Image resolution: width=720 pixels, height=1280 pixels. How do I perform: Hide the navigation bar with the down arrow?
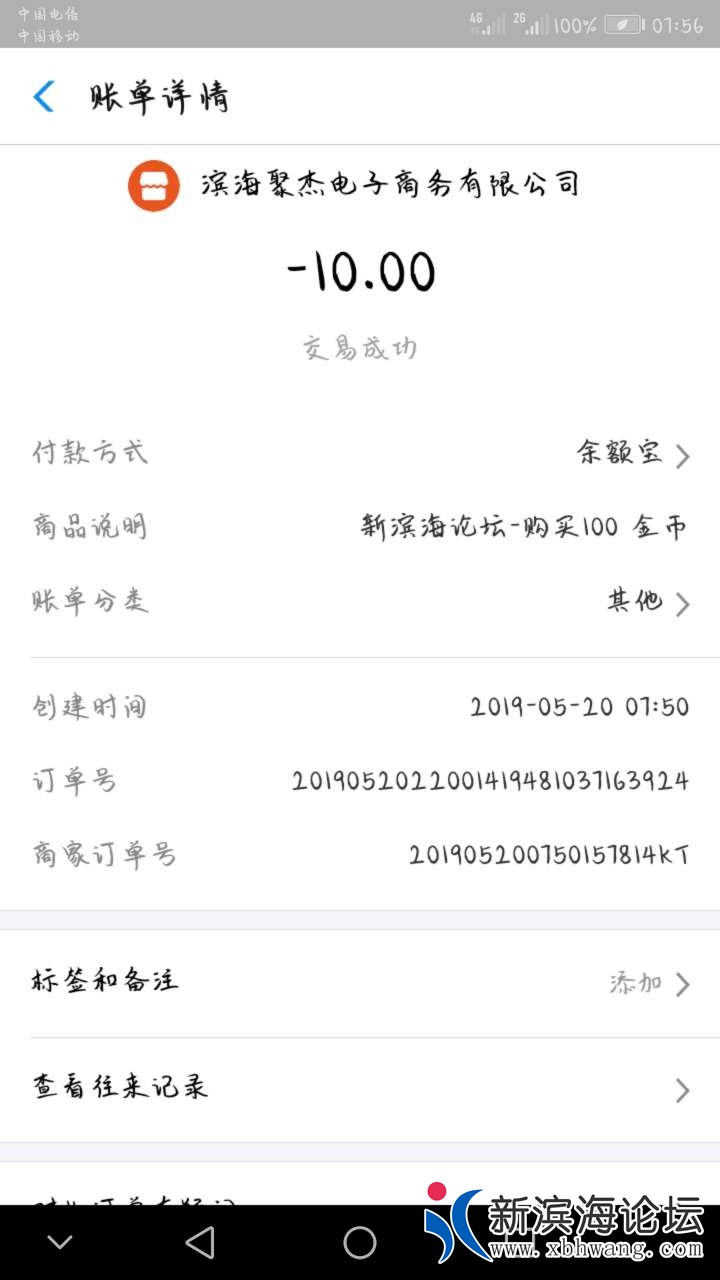pos(60,1243)
